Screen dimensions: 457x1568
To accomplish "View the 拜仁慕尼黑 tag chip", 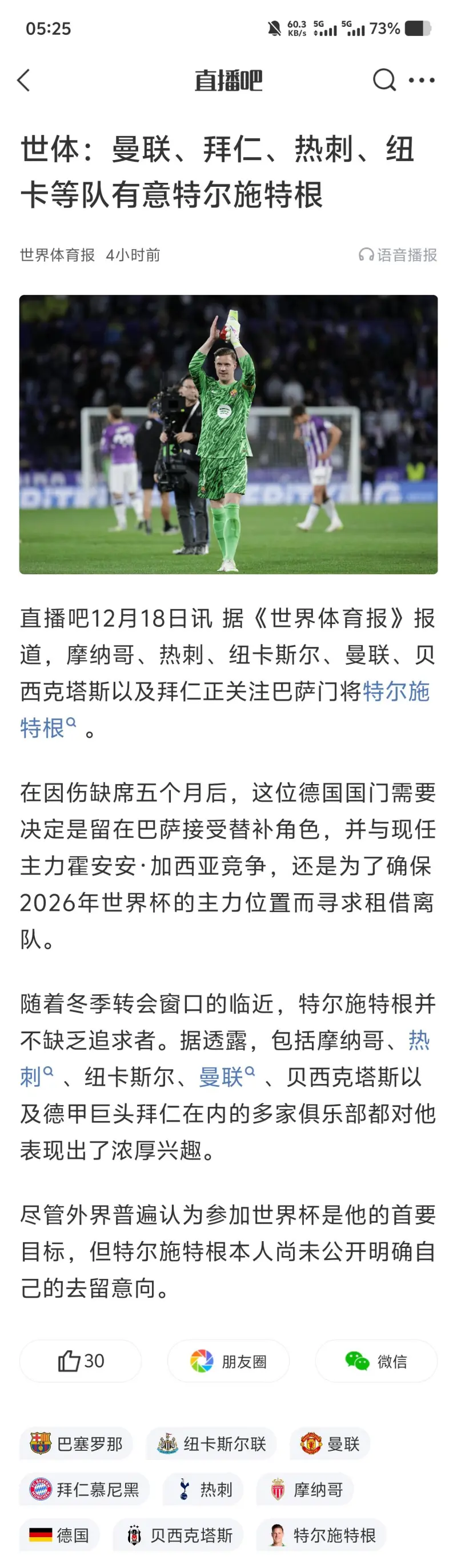I will pyautogui.click(x=85, y=1490).
